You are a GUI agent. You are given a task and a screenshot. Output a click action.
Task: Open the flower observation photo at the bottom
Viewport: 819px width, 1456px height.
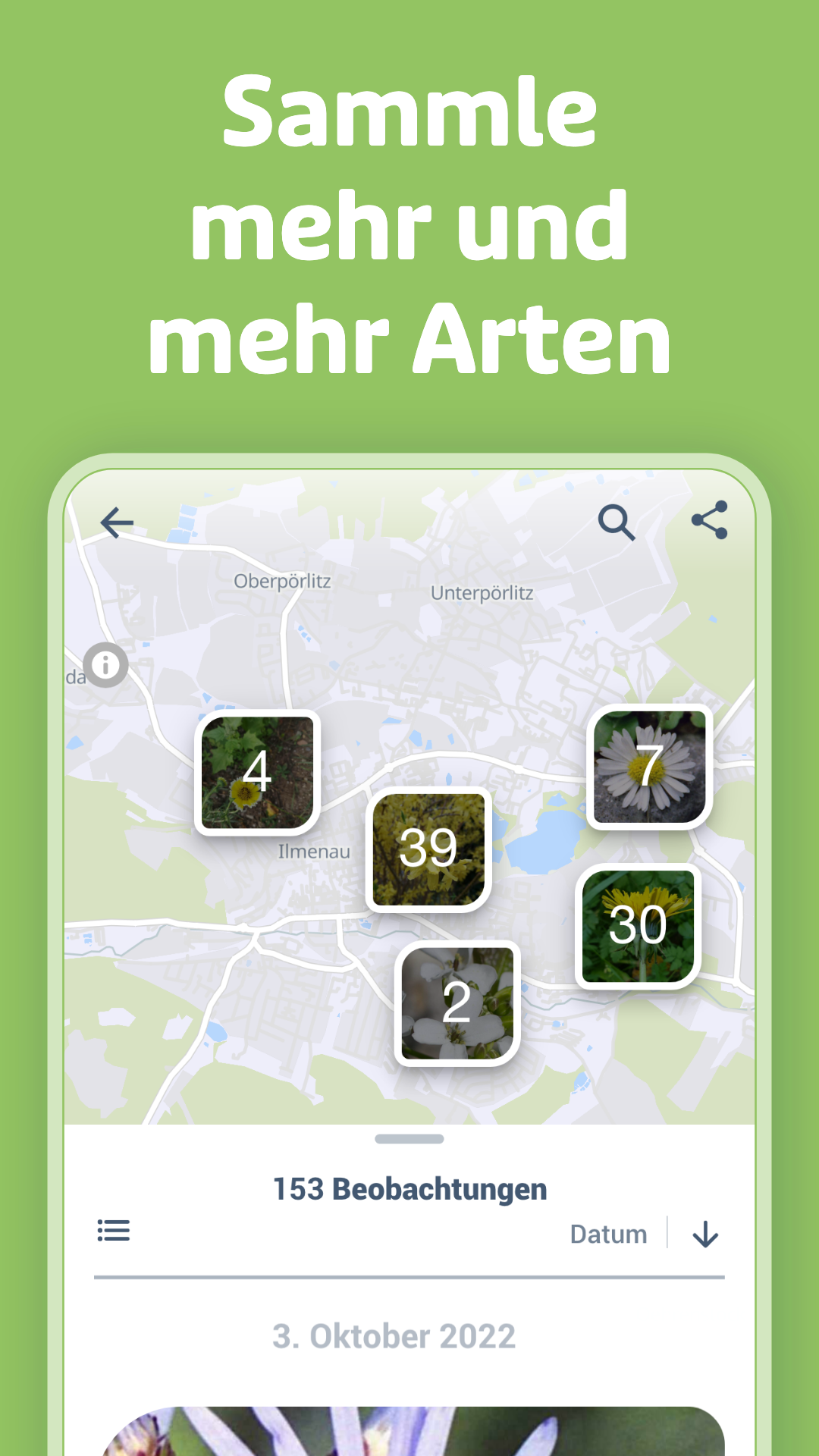(409, 1433)
